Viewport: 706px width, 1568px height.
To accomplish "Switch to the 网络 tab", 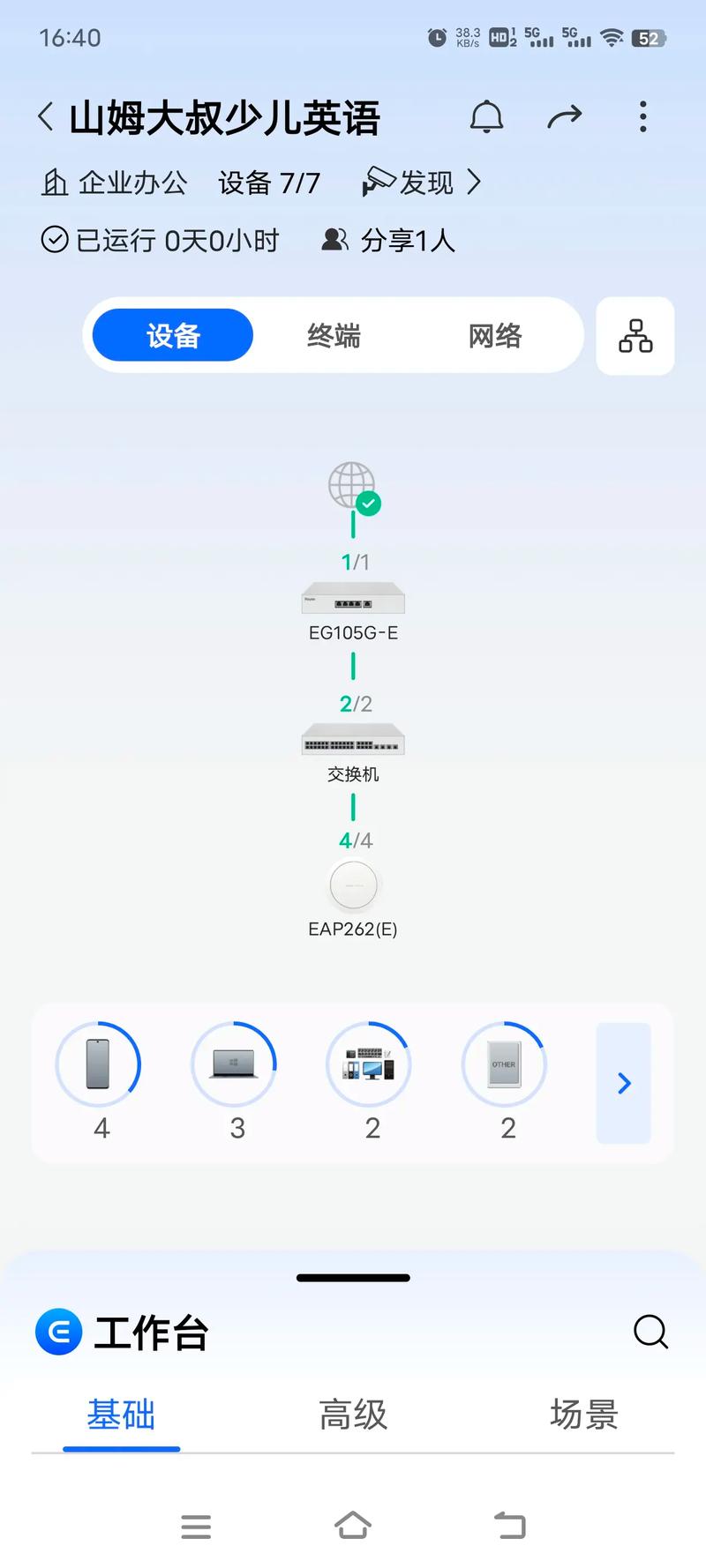I will tap(494, 336).
